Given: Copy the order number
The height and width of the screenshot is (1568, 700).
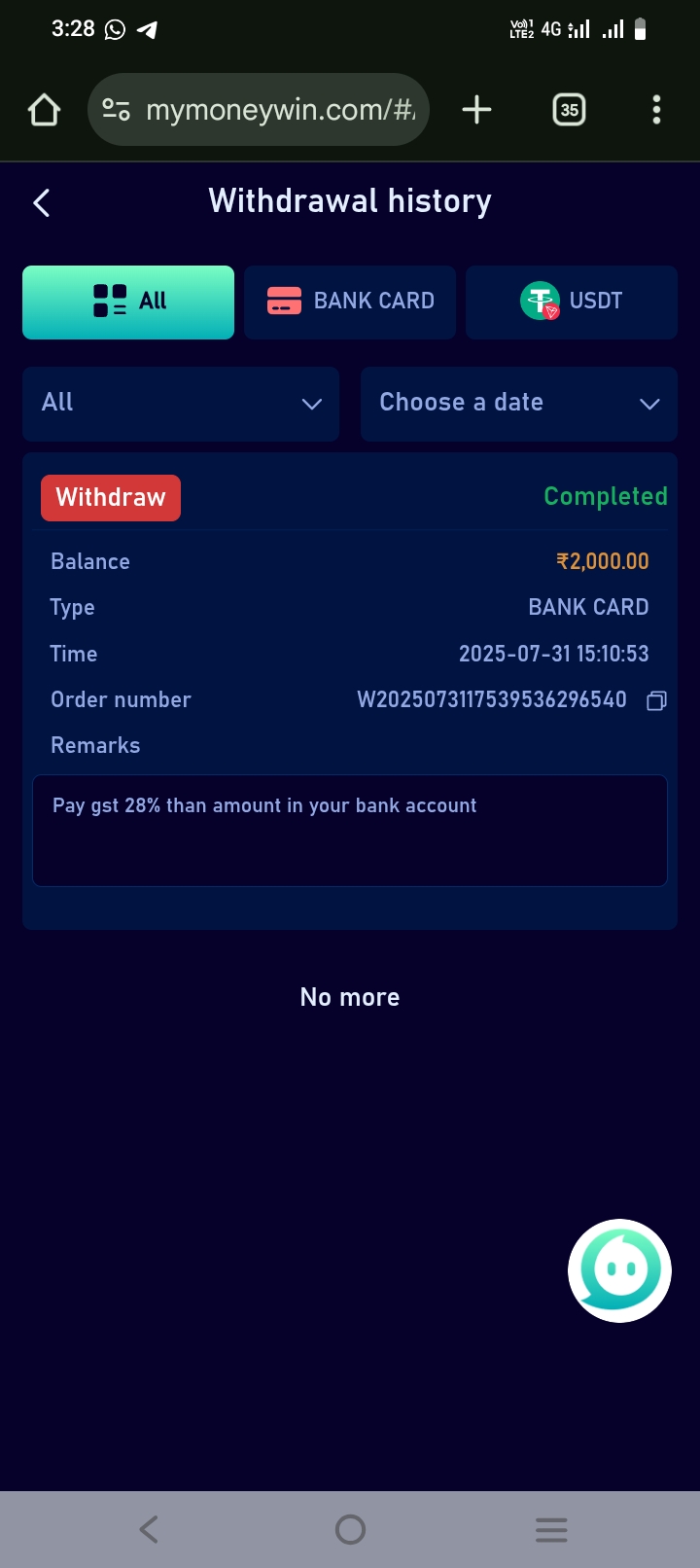Looking at the screenshot, I should click(656, 700).
